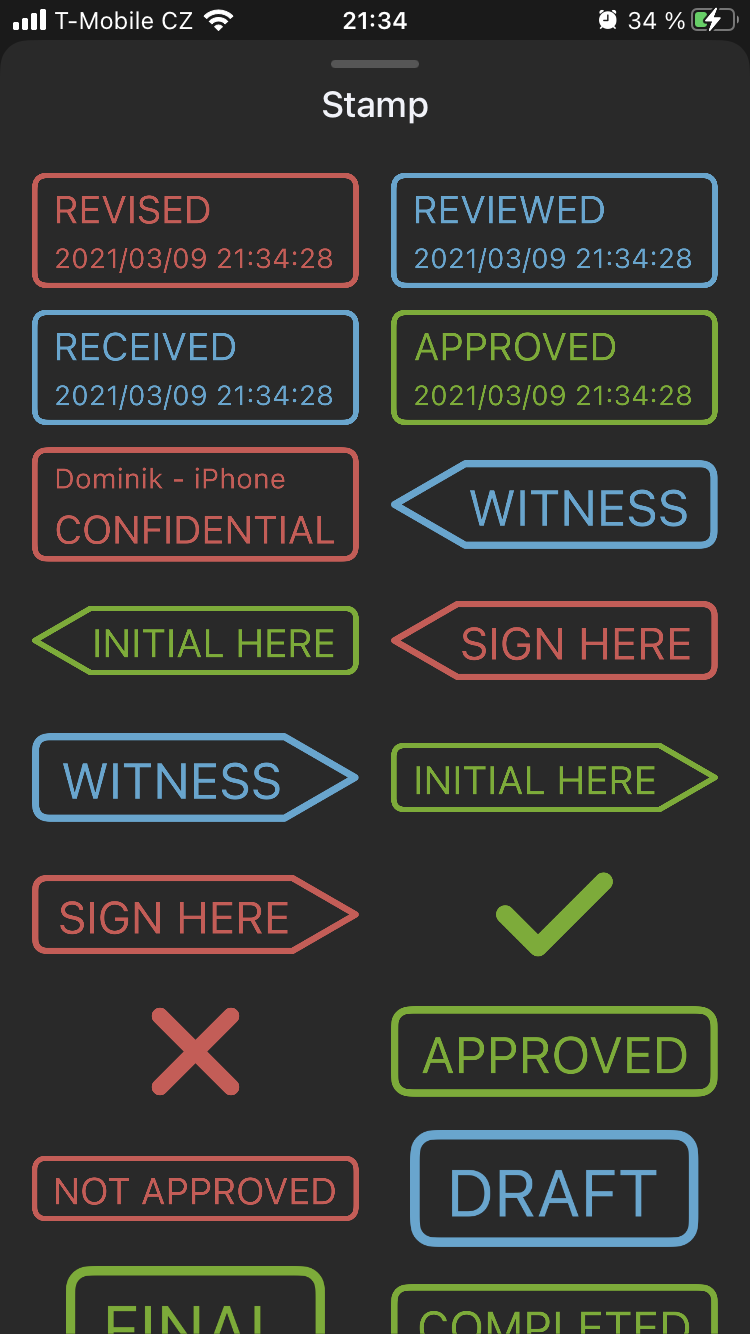This screenshot has height=1334, width=750.
Task: Pick the blue DRAFT stamp
Action: 554,1189
